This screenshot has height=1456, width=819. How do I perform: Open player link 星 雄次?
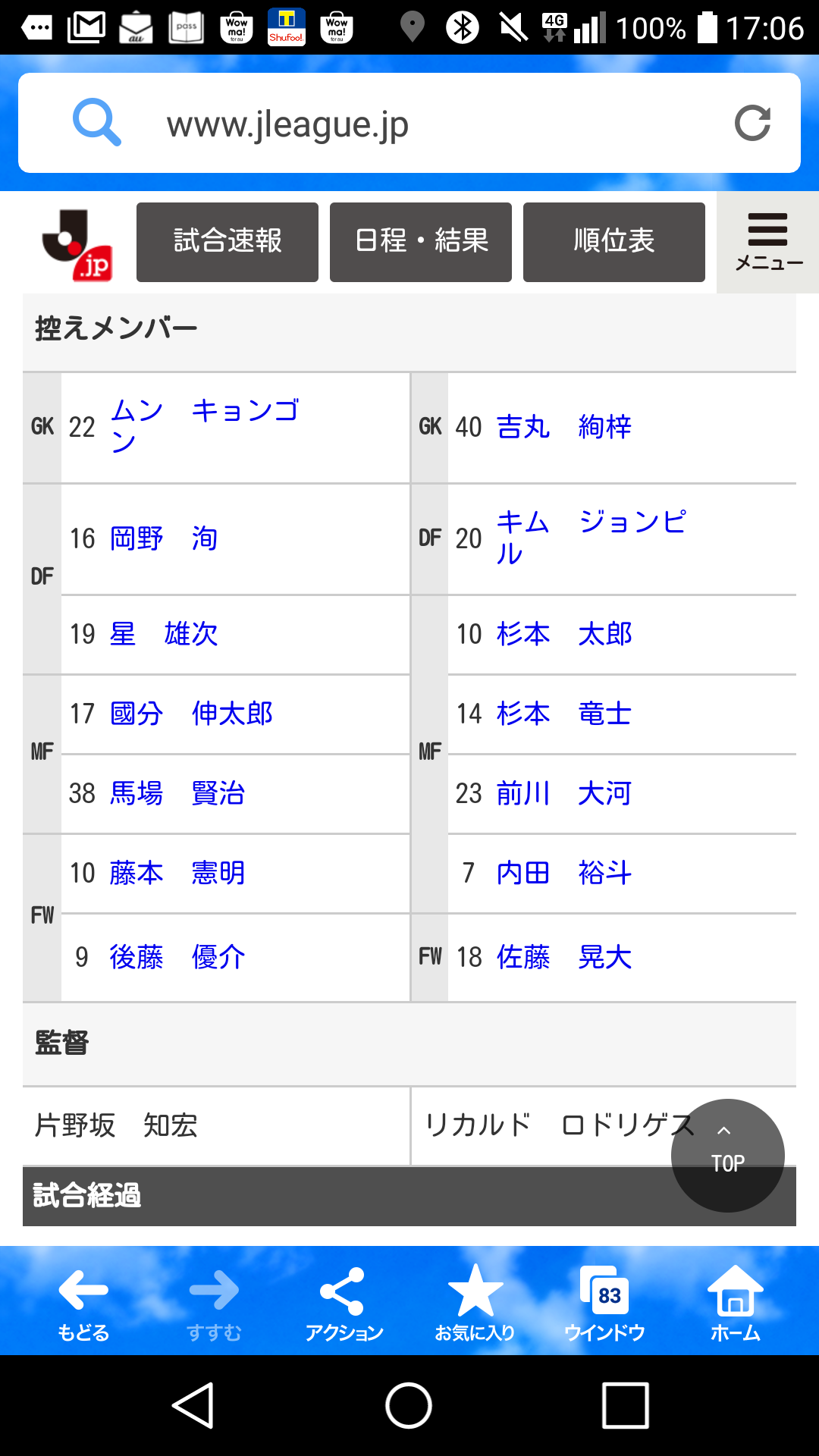coord(165,634)
